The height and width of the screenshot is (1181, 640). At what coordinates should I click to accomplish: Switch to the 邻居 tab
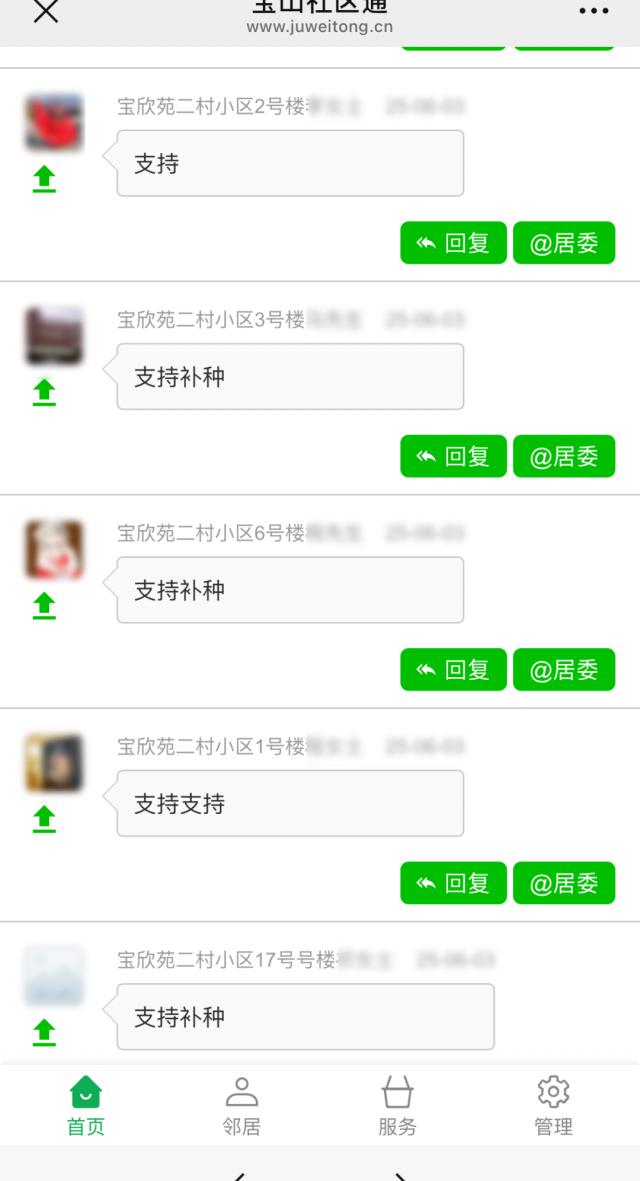(241, 1105)
